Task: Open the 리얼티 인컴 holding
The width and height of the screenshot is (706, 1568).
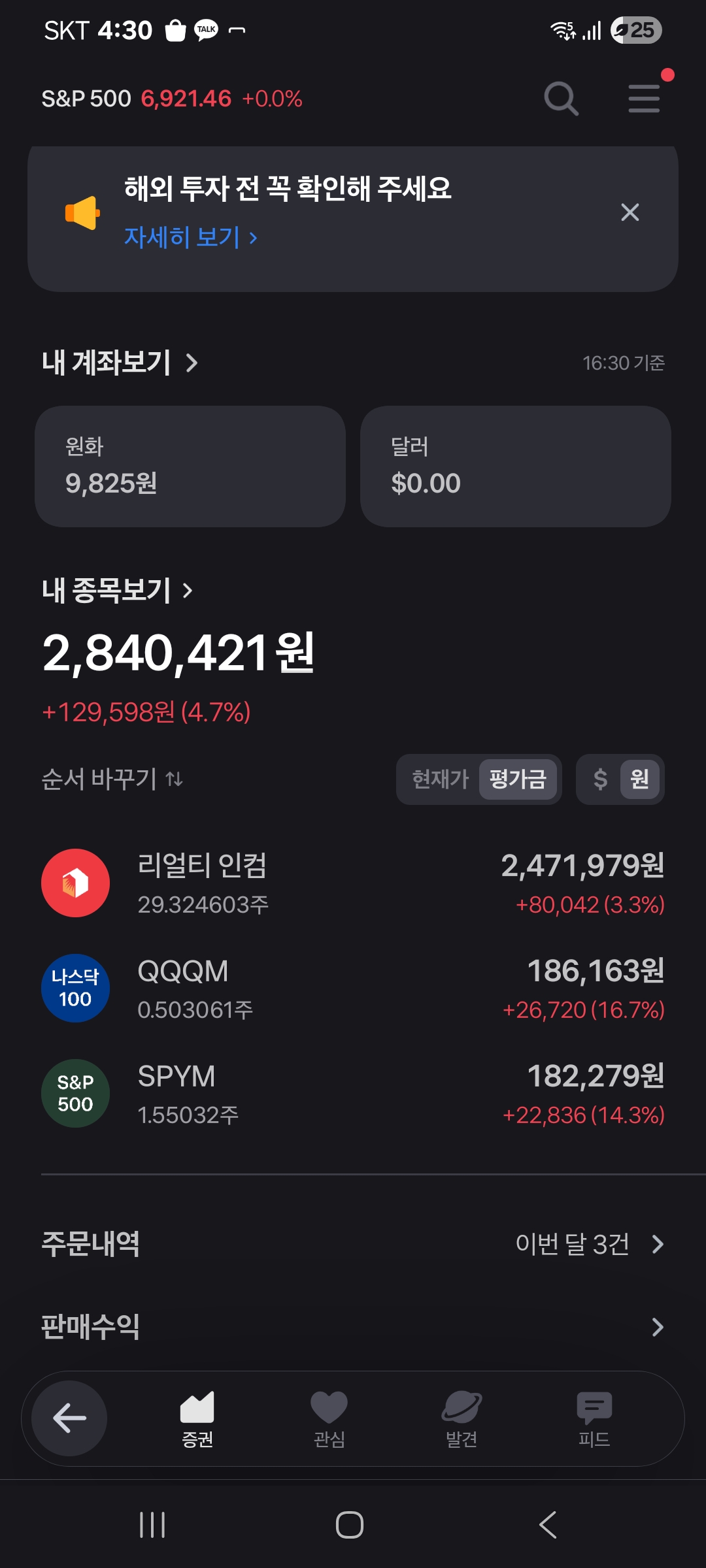Action: [x=353, y=883]
